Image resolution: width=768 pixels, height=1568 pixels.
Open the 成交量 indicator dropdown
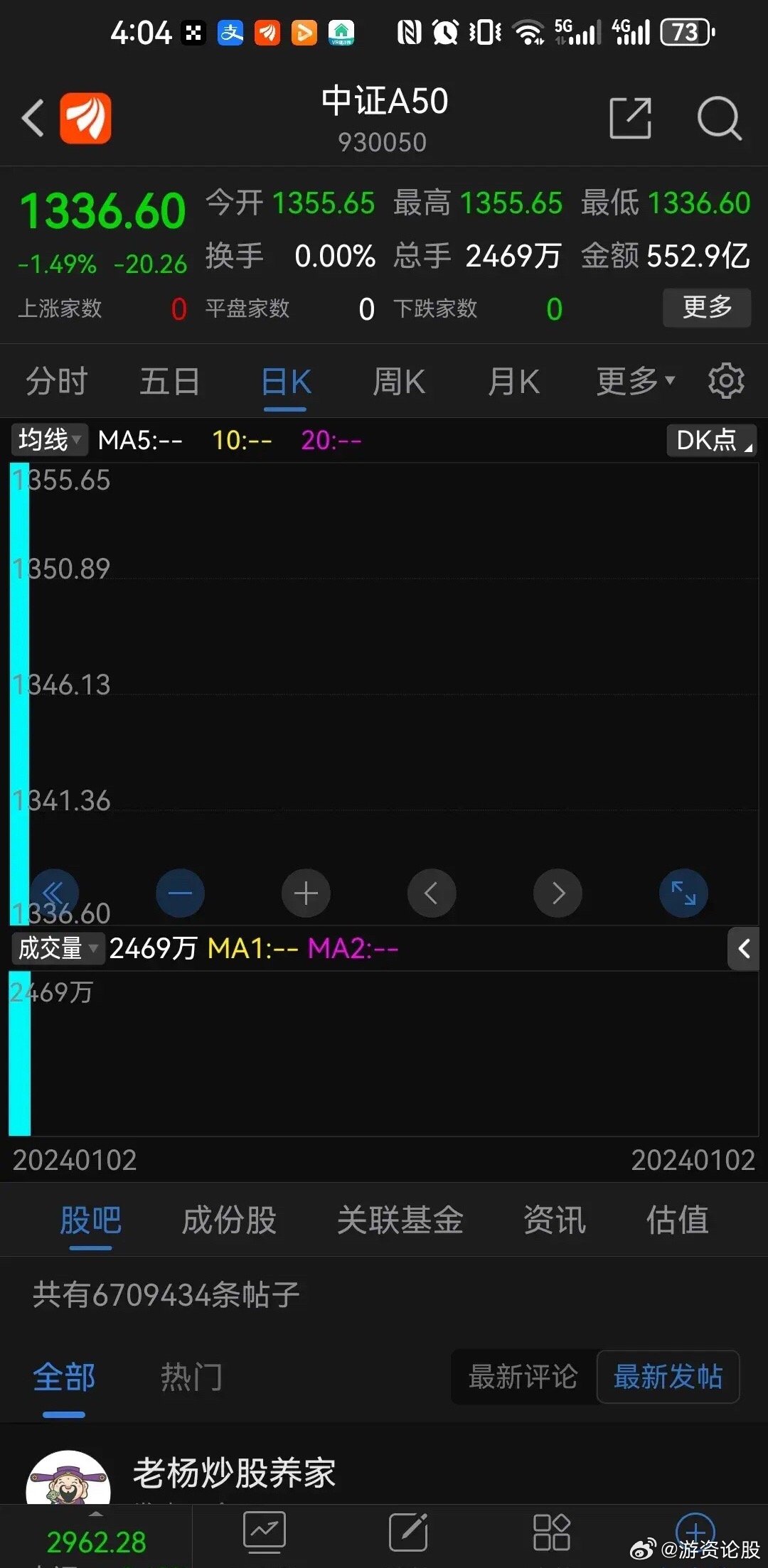(x=58, y=948)
